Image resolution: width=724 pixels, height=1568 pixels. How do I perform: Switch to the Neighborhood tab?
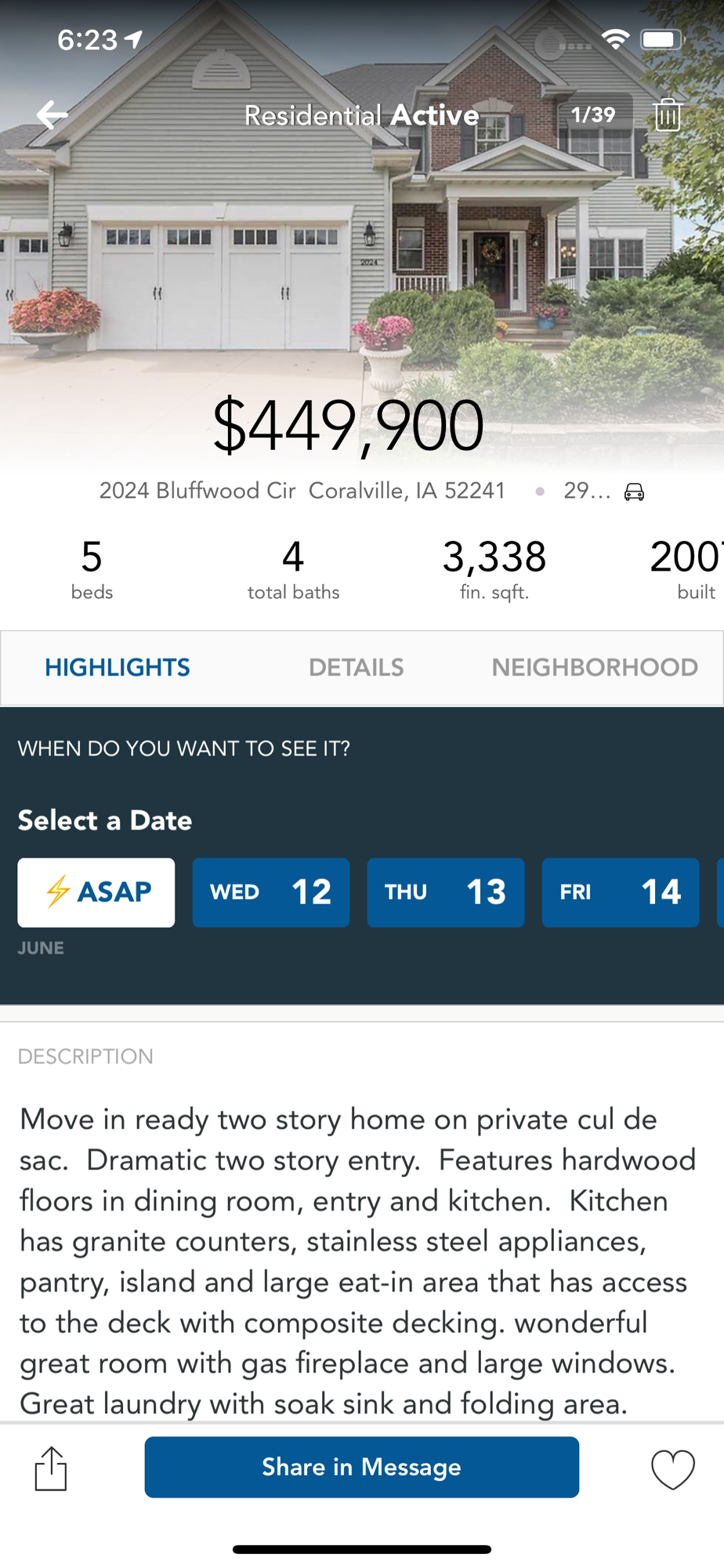tap(595, 667)
